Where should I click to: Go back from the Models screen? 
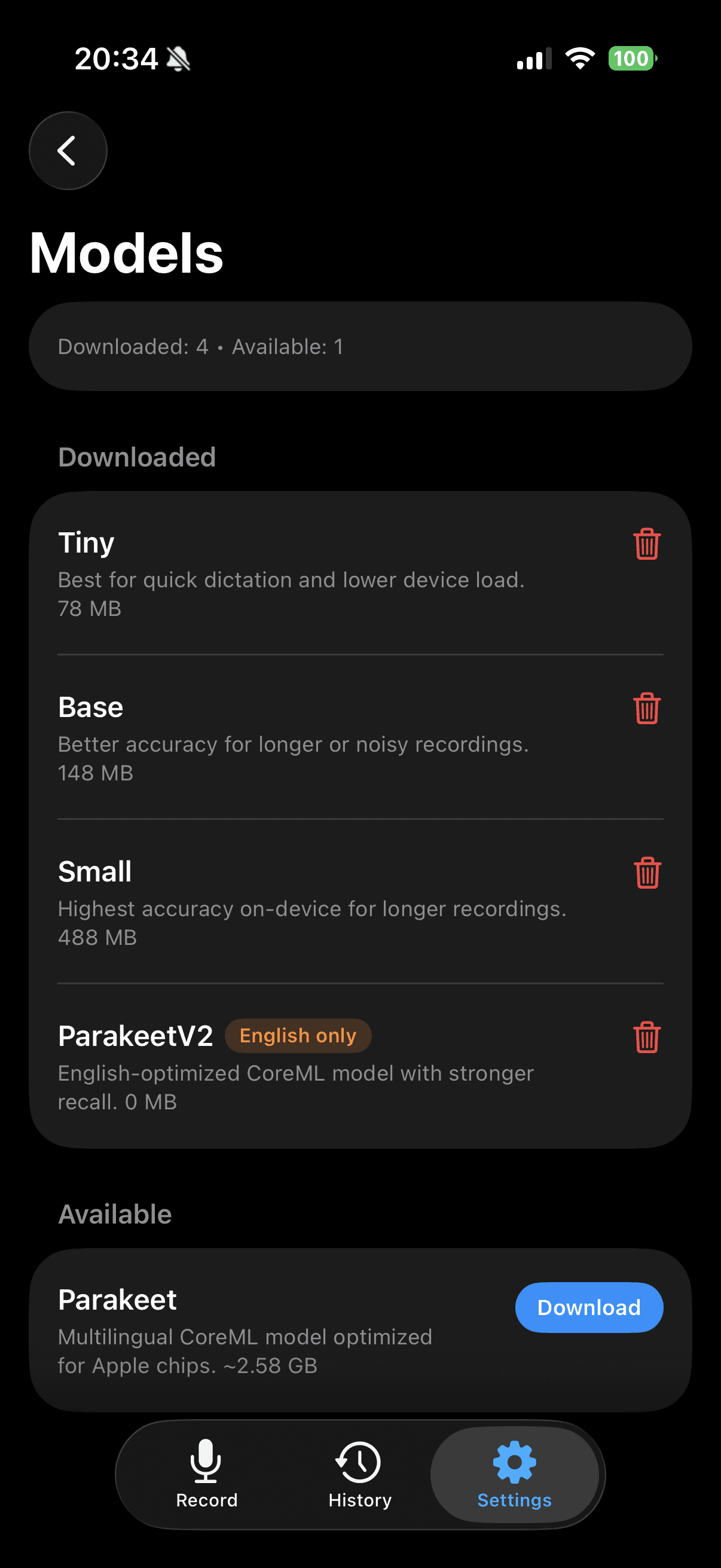point(68,150)
